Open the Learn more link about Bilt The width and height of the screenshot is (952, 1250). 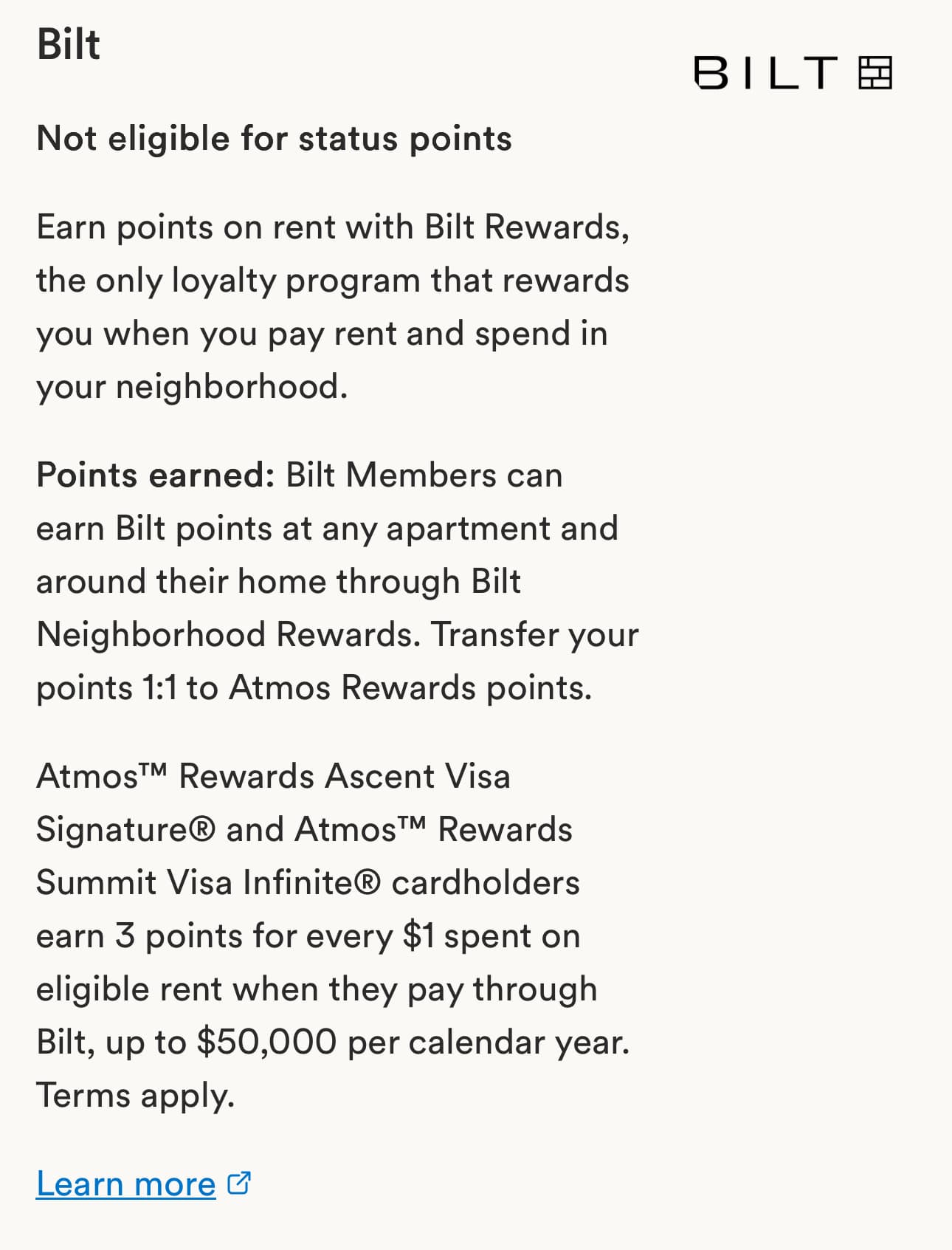coord(126,1184)
